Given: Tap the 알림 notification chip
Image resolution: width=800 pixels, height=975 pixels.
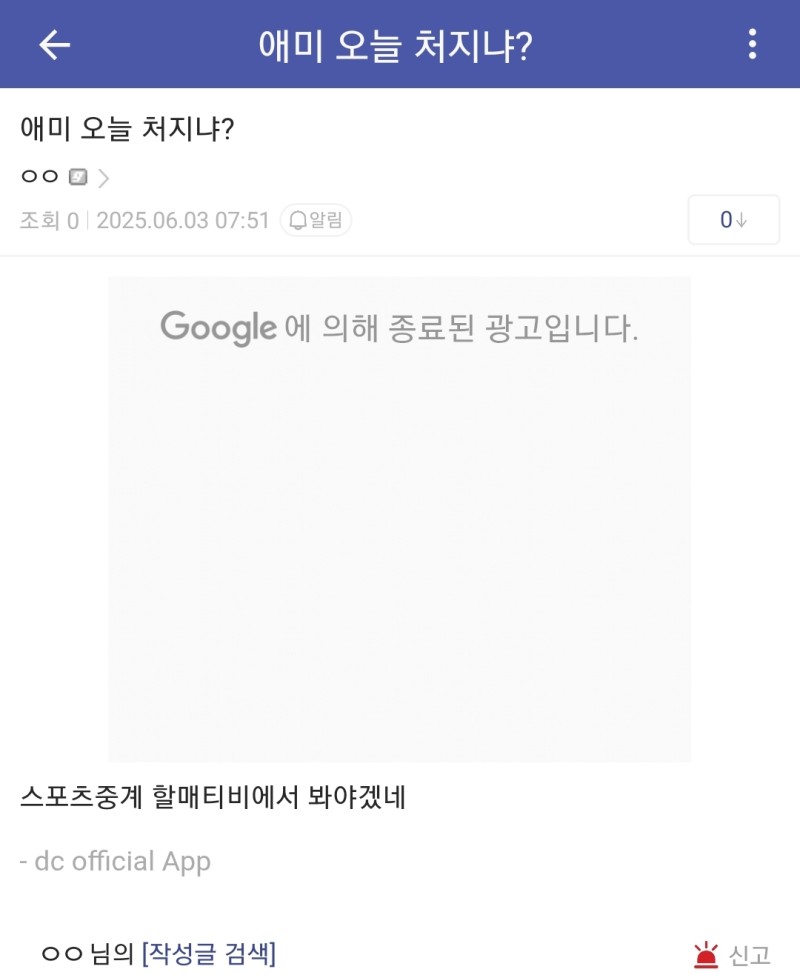Looking at the screenshot, I should (x=315, y=220).
